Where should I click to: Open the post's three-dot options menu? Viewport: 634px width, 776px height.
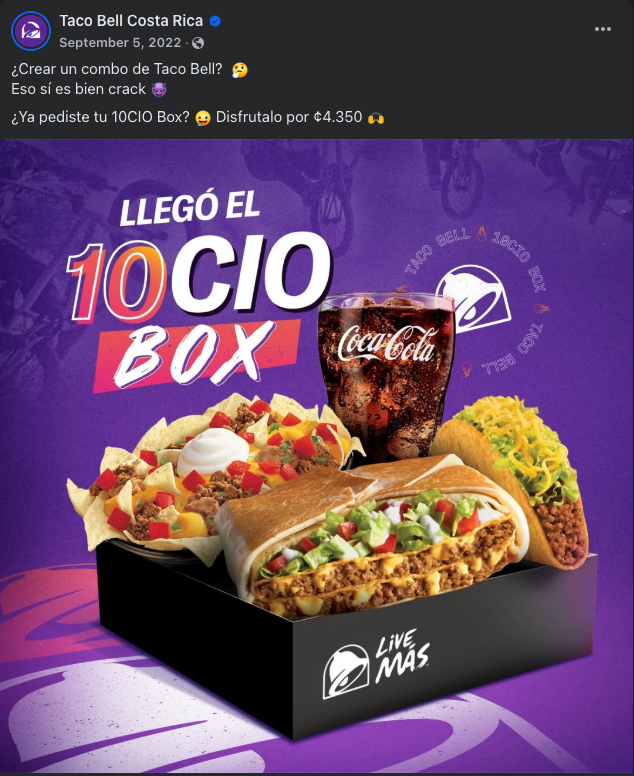click(x=602, y=30)
